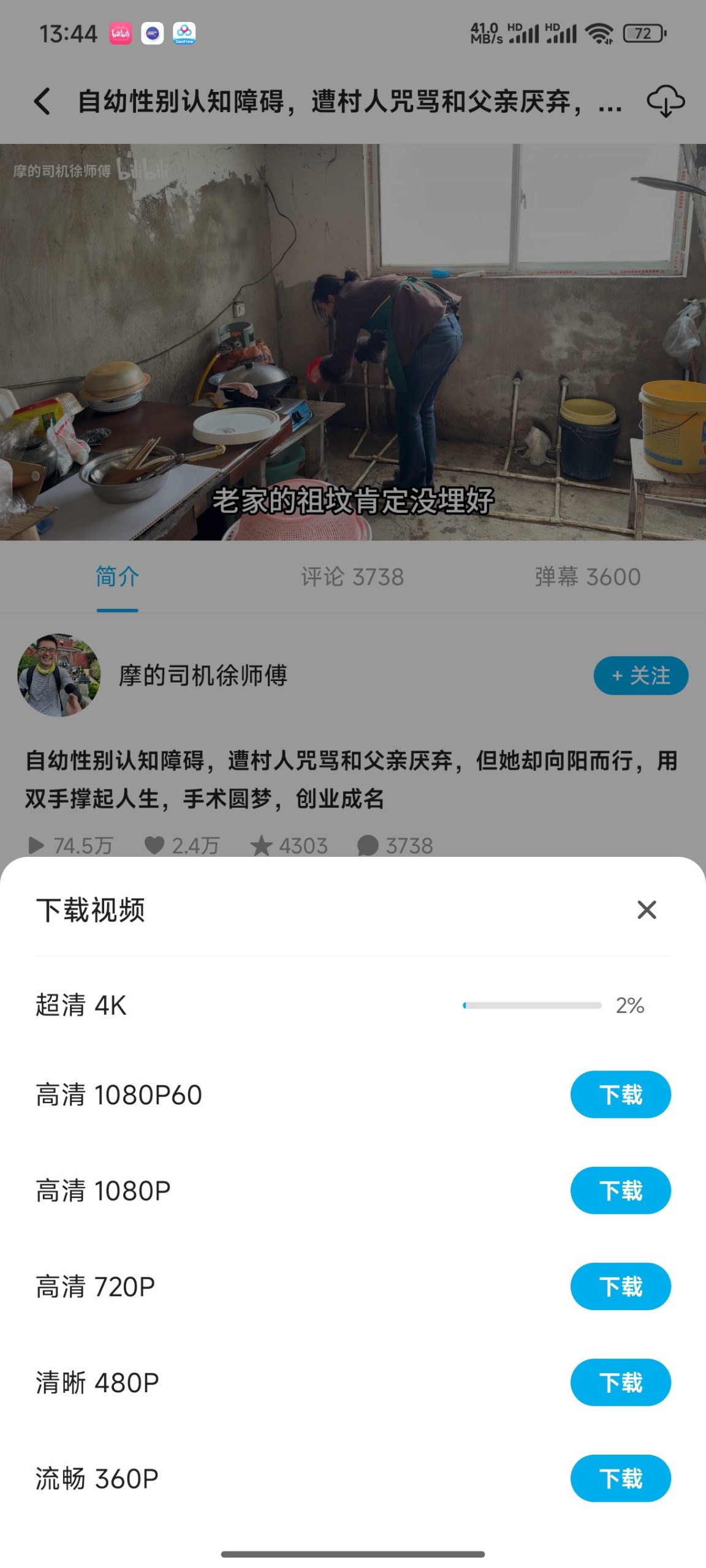Screen dimensions: 706x1568
Task: Open the bilibili icon in the status bar
Action: [120, 34]
